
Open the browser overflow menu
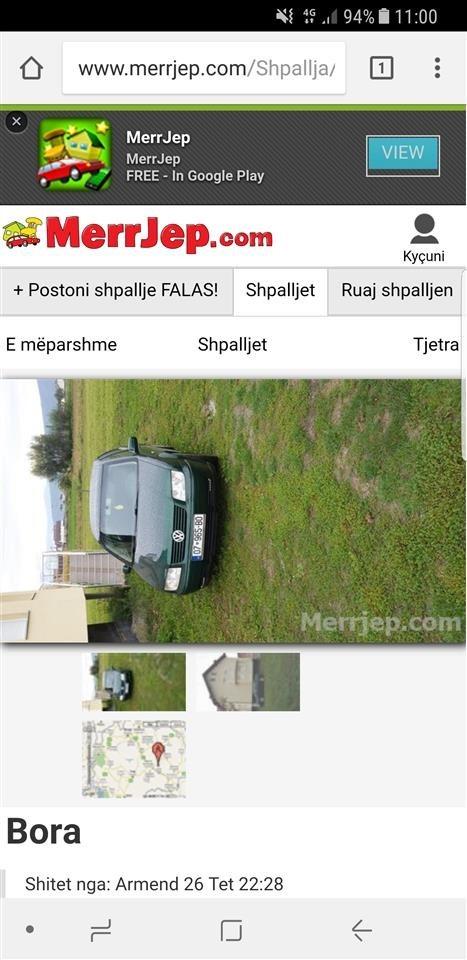(437, 68)
